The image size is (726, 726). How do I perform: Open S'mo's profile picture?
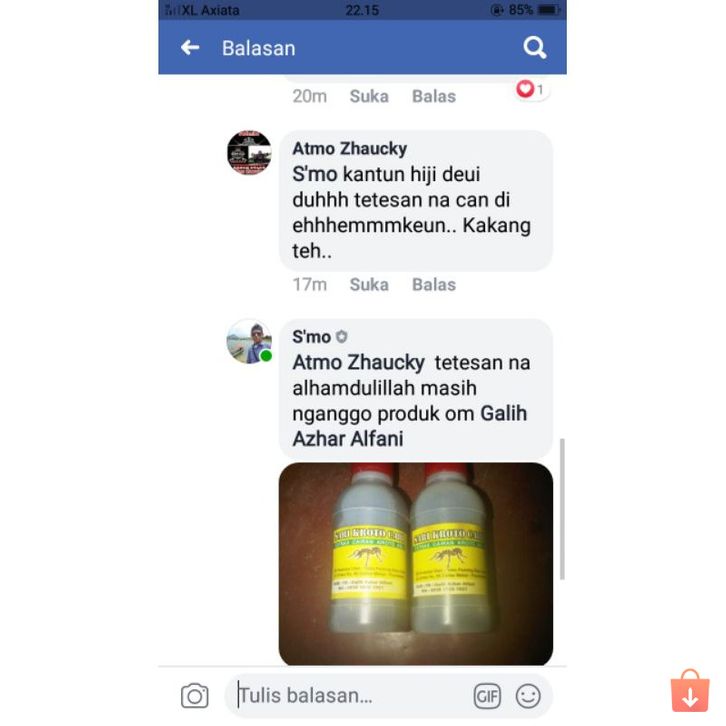point(249,342)
